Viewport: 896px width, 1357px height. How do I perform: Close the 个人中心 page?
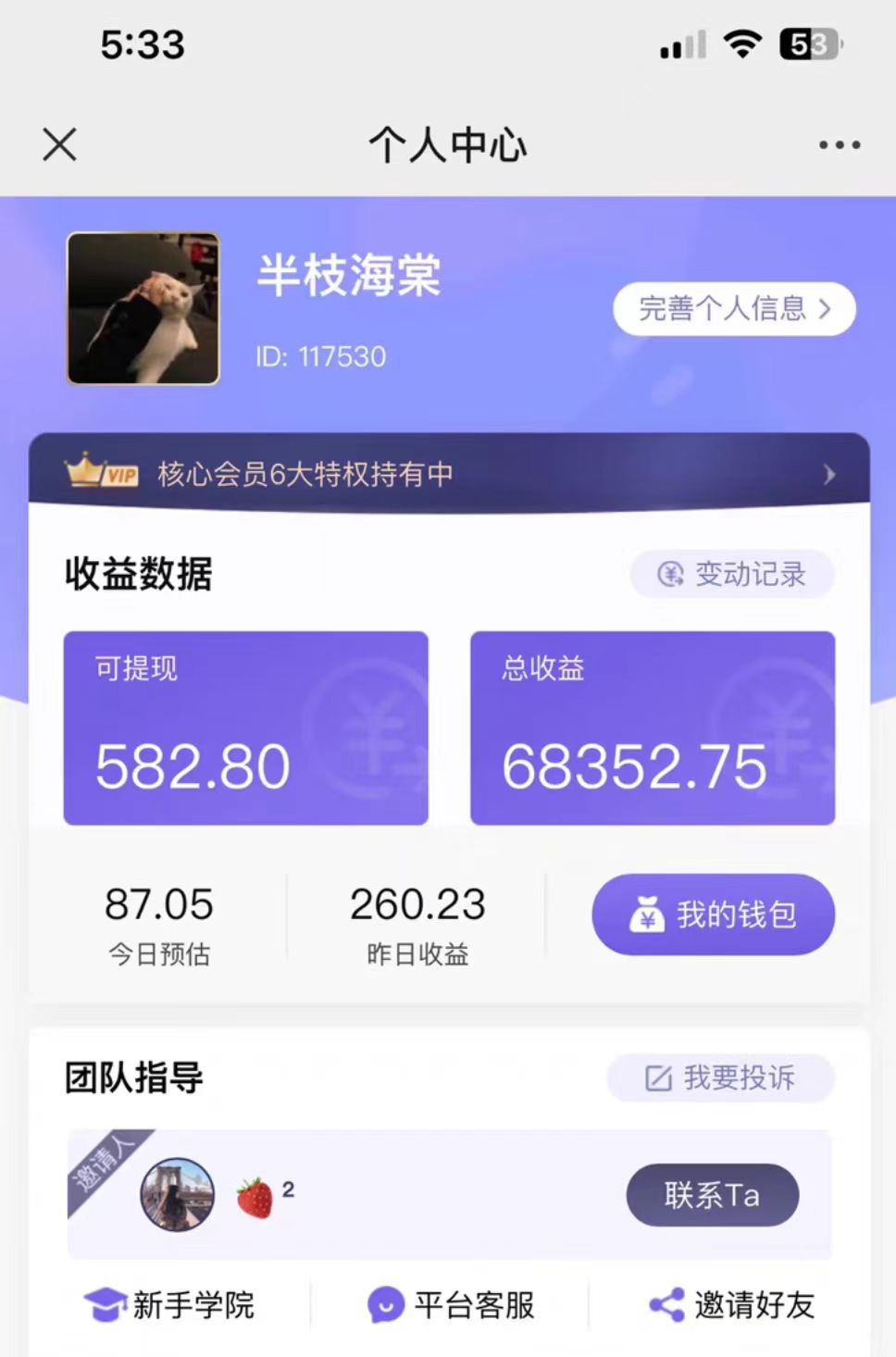click(60, 145)
